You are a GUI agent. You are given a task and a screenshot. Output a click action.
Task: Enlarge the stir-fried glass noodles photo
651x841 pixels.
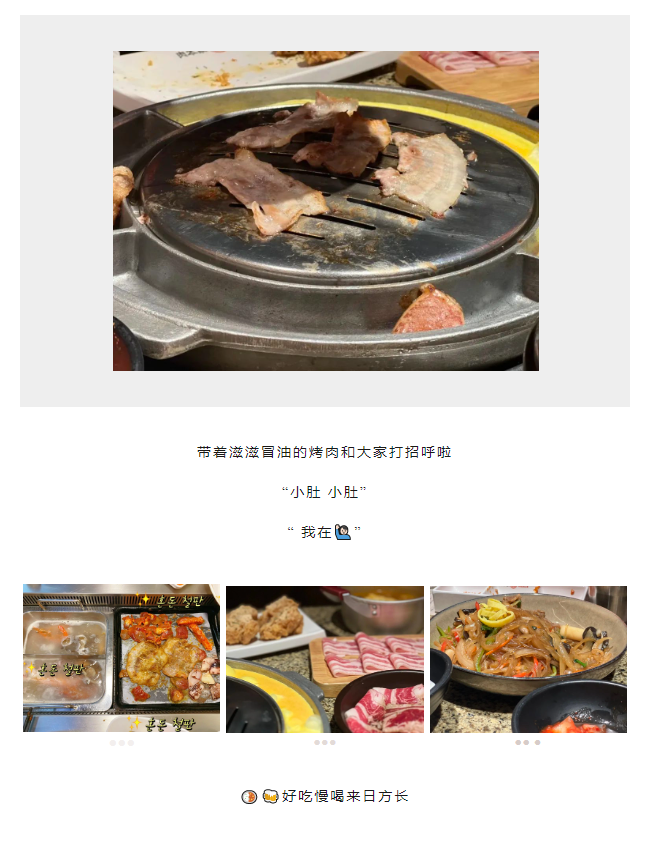528,659
